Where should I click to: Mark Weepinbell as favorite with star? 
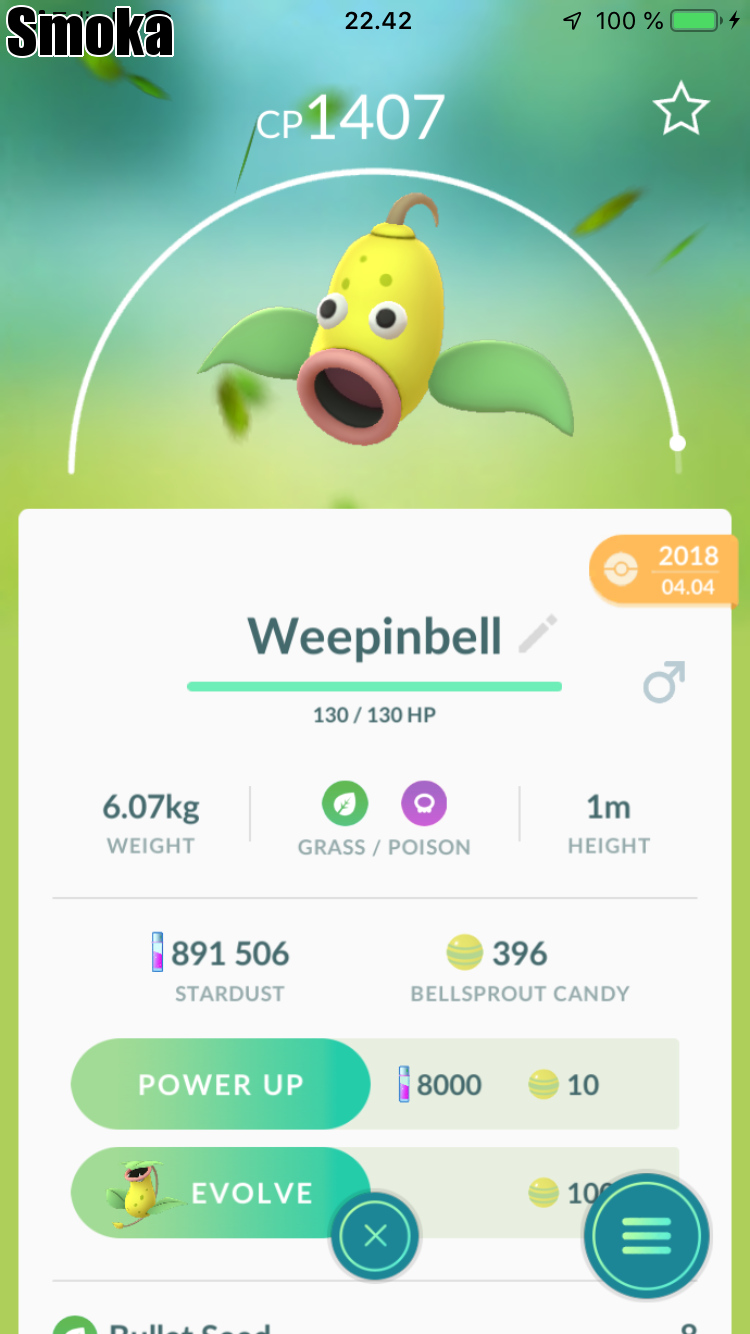(681, 110)
